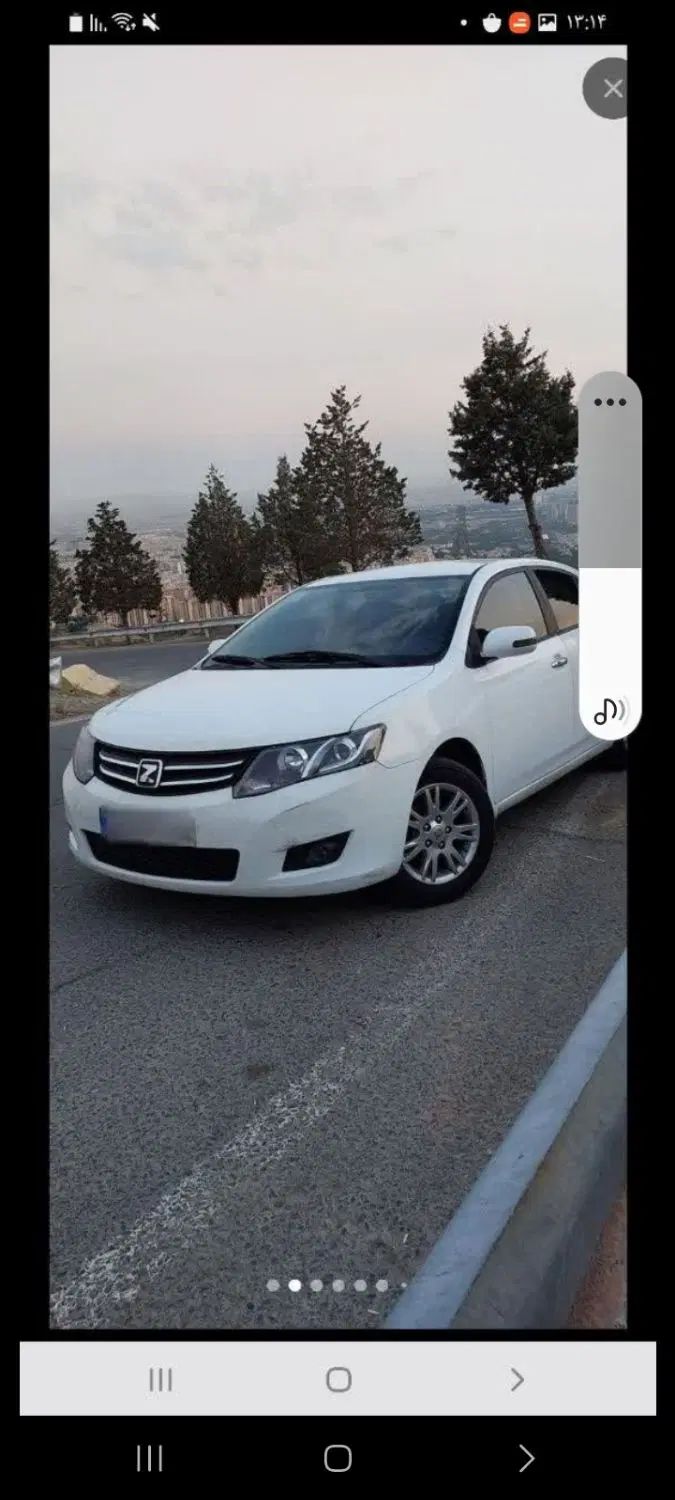Mute media sound via the music note icon

[609, 711]
